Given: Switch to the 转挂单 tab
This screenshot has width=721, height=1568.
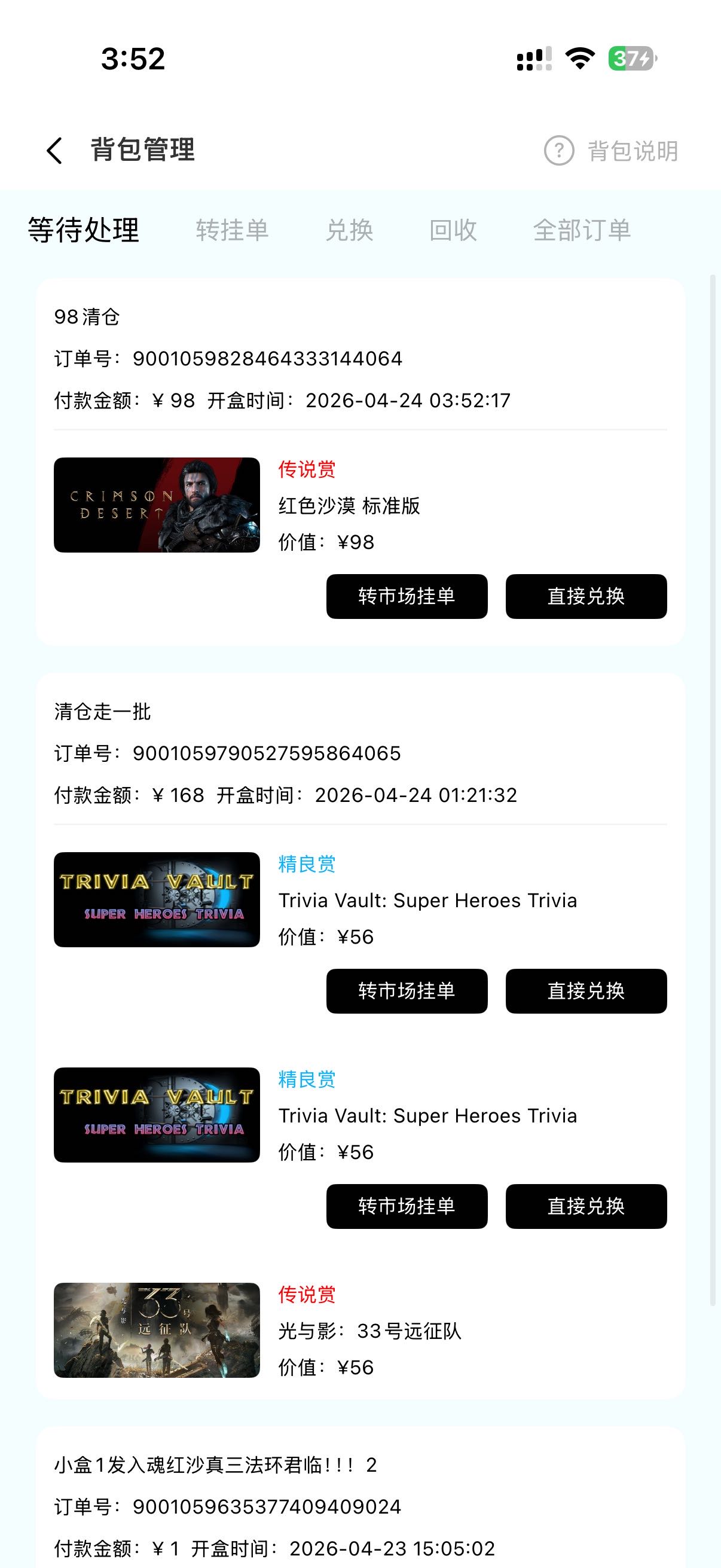Looking at the screenshot, I should (x=232, y=230).
